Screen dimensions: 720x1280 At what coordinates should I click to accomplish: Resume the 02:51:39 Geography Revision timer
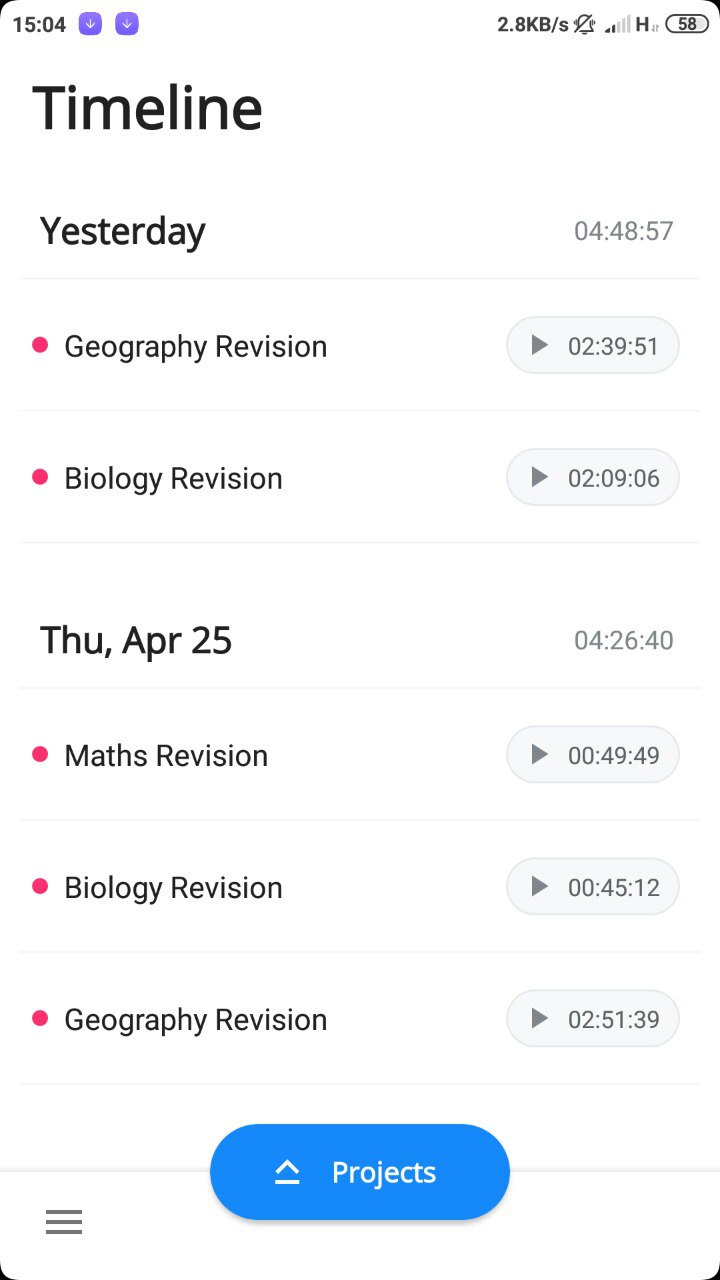point(593,1019)
